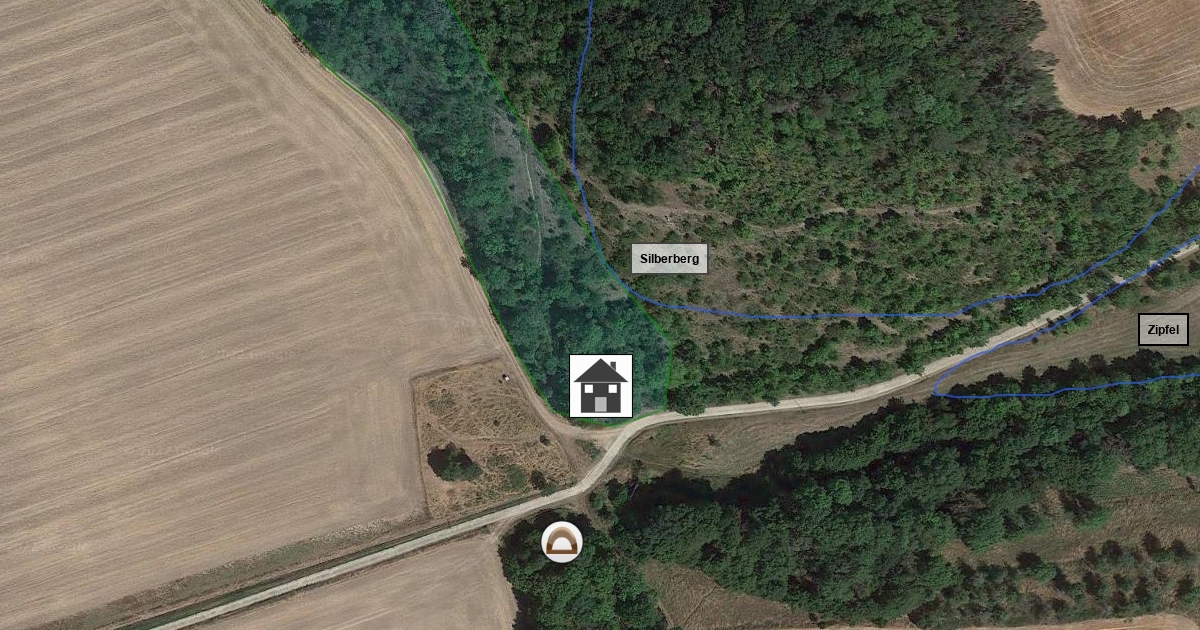
Task: Tap the Silberberg map label
Action: click(x=669, y=259)
